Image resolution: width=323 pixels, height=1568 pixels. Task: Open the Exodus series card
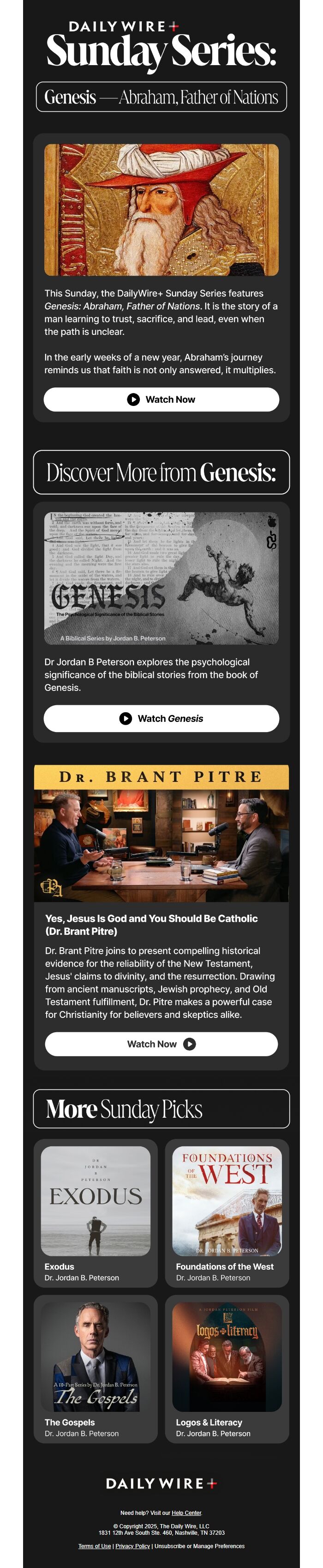point(96,1211)
